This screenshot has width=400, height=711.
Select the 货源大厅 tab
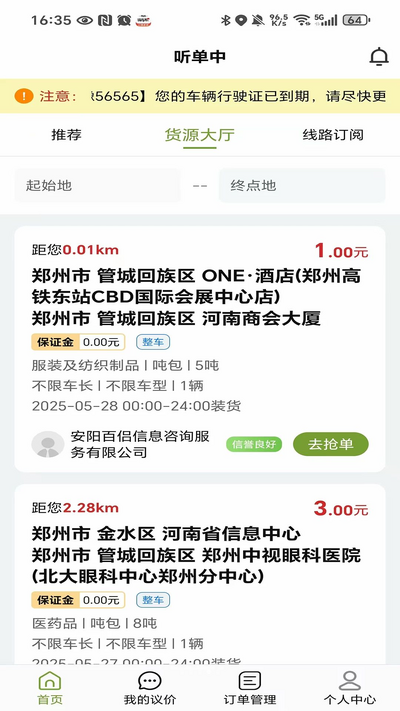point(199,135)
